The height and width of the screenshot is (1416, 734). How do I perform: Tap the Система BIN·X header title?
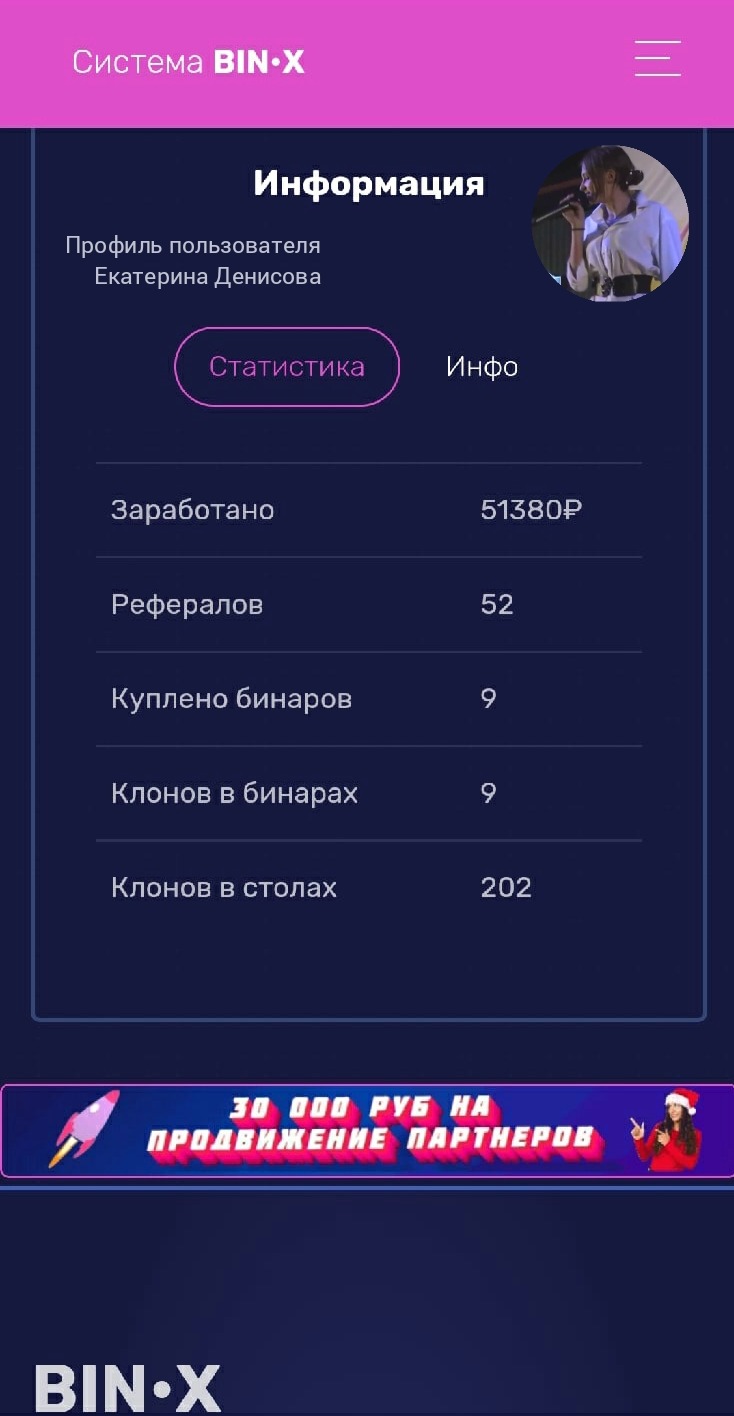188,62
